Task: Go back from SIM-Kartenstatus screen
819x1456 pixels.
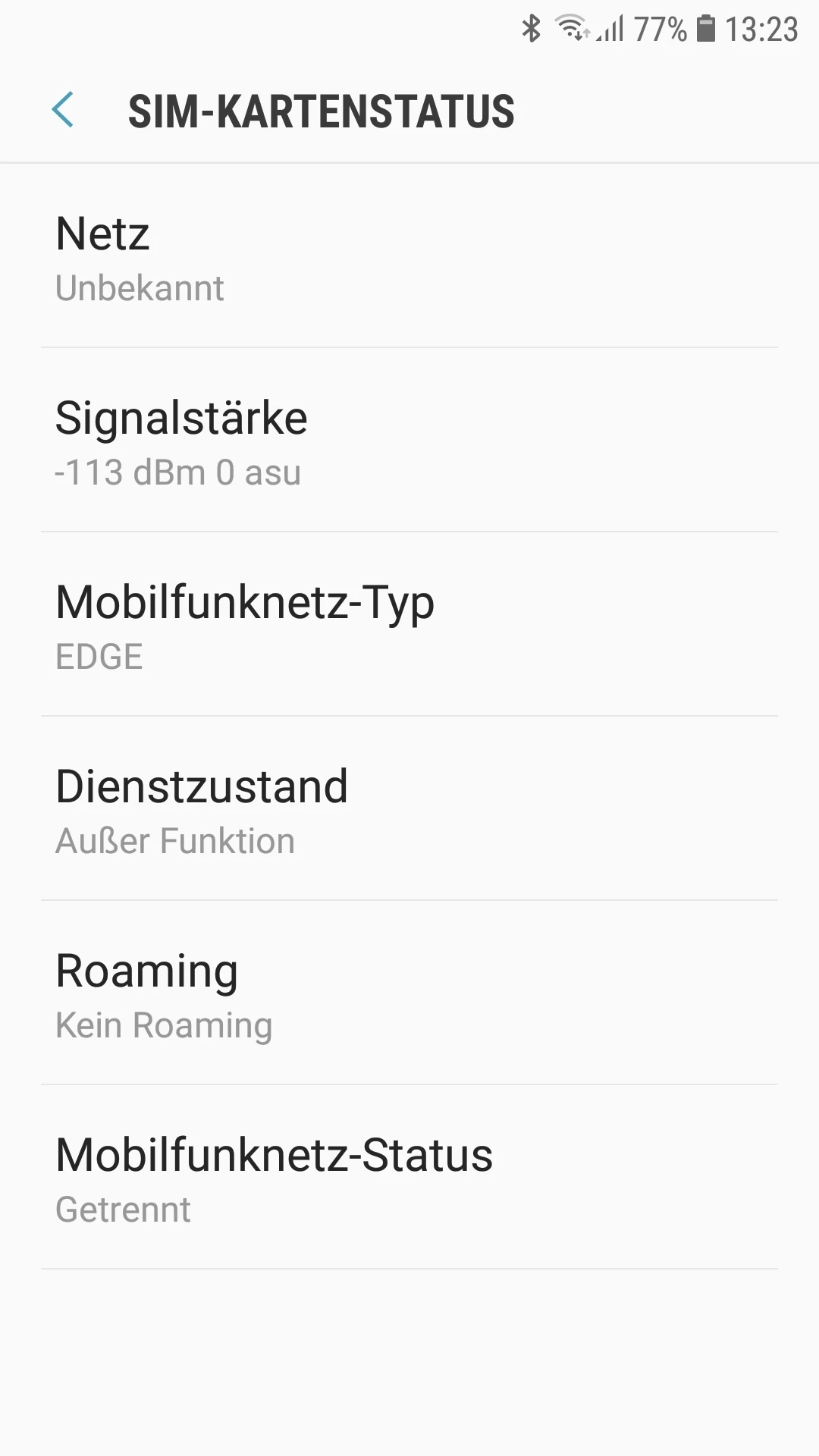Action: tap(63, 110)
